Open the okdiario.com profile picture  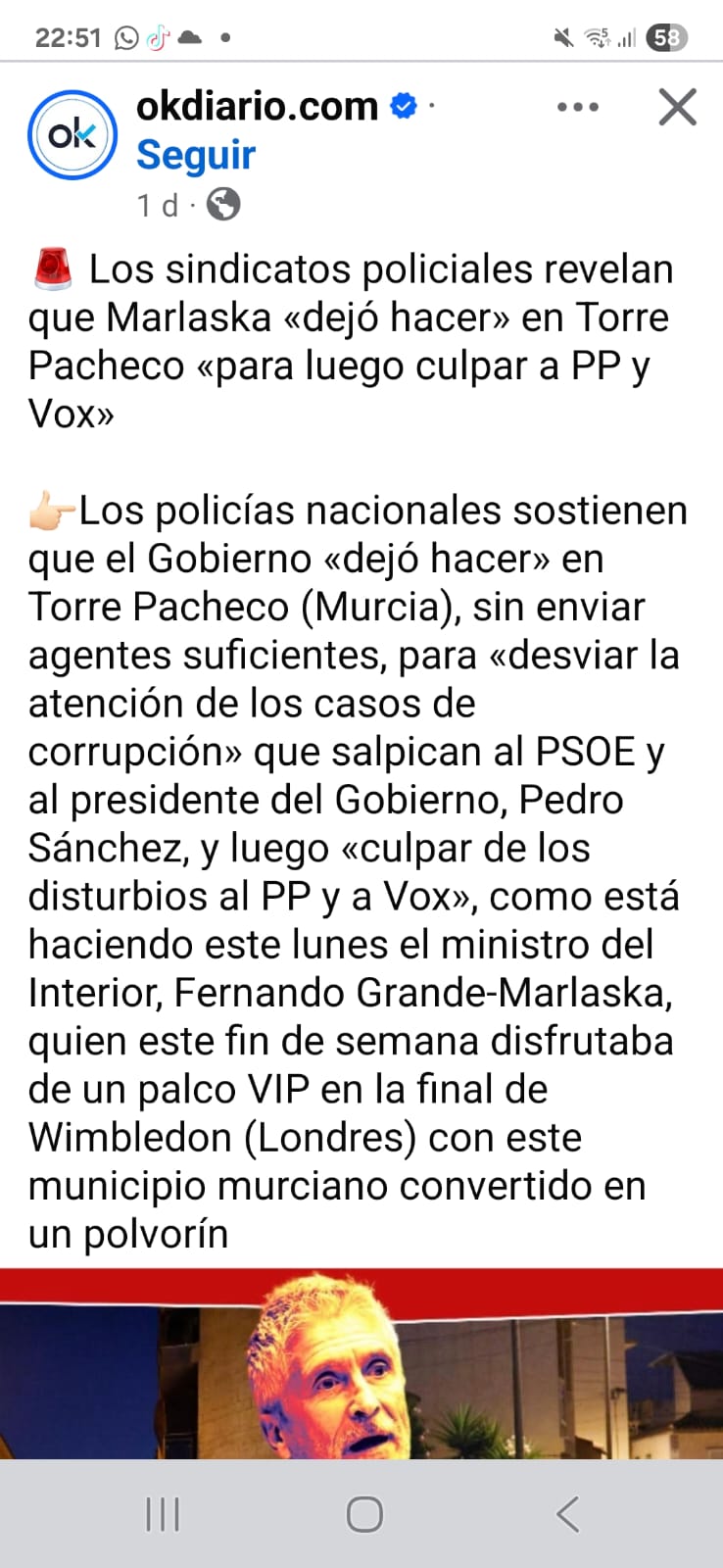click(x=72, y=135)
